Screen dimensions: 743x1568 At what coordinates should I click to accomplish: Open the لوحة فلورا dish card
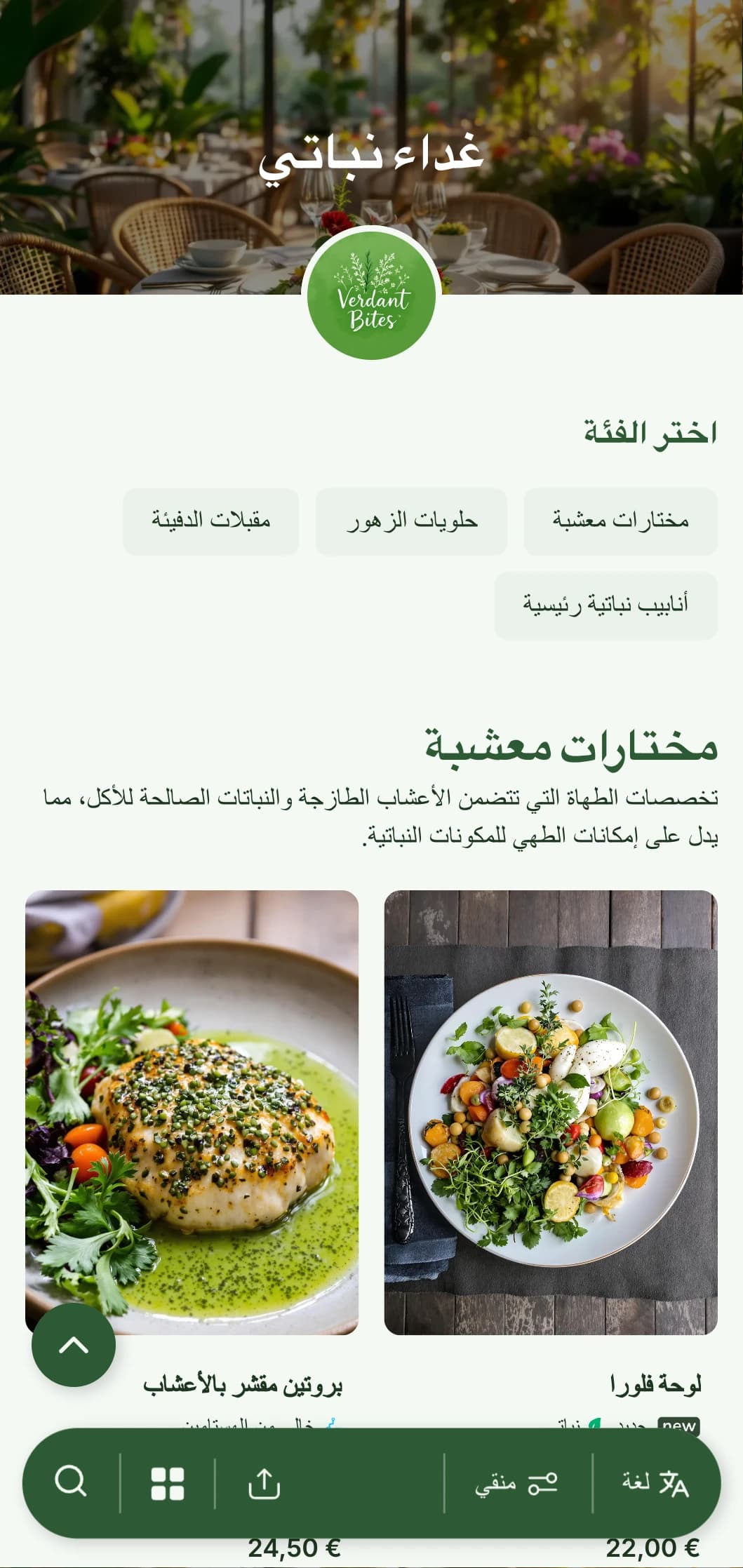(551, 1112)
